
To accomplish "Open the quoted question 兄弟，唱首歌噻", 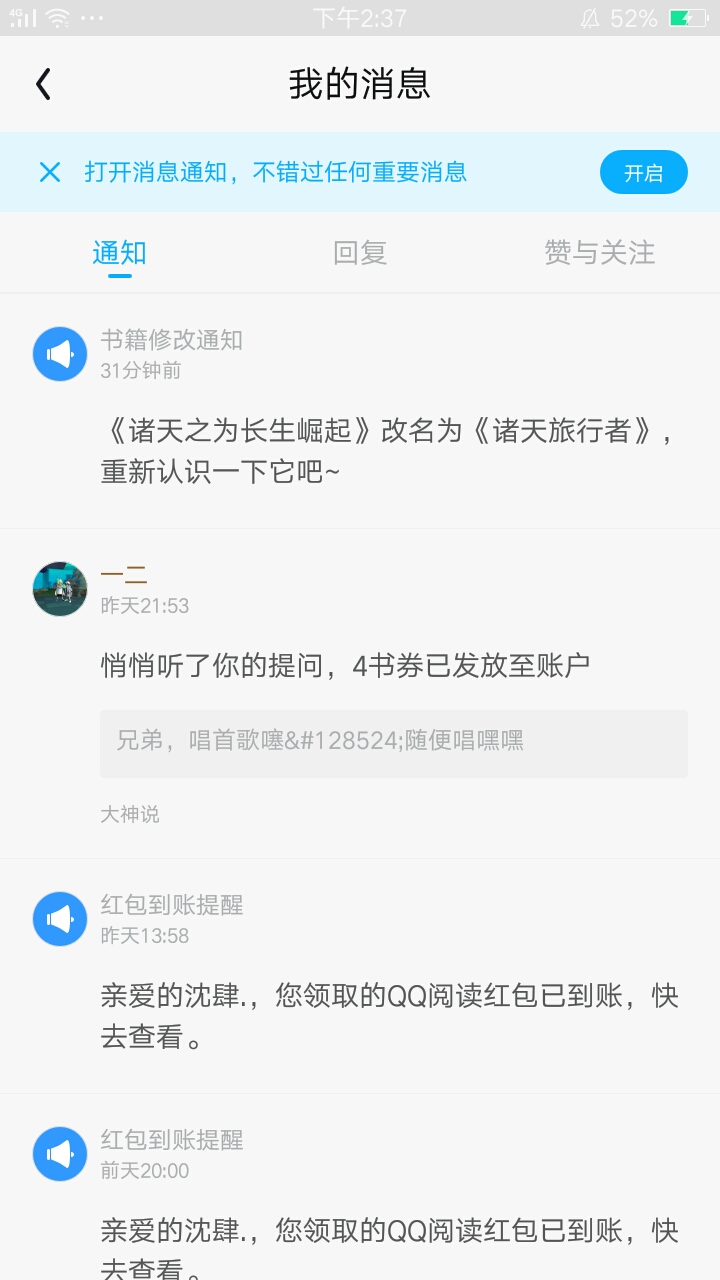I will pyautogui.click(x=393, y=743).
